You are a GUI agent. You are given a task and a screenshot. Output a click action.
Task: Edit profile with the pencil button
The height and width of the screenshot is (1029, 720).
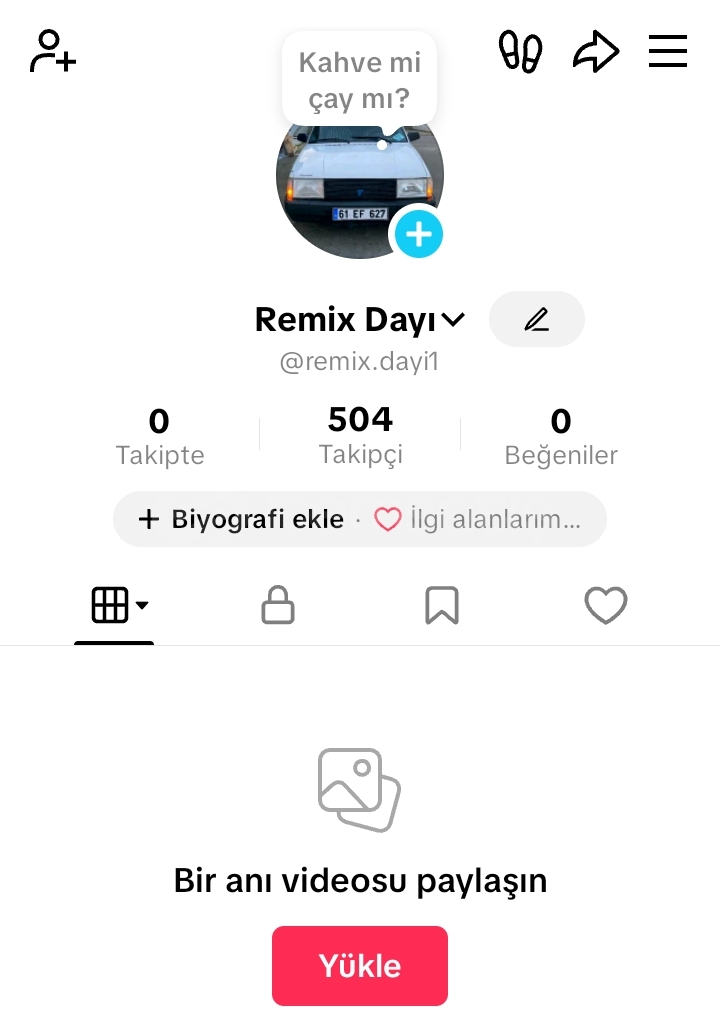(x=537, y=320)
